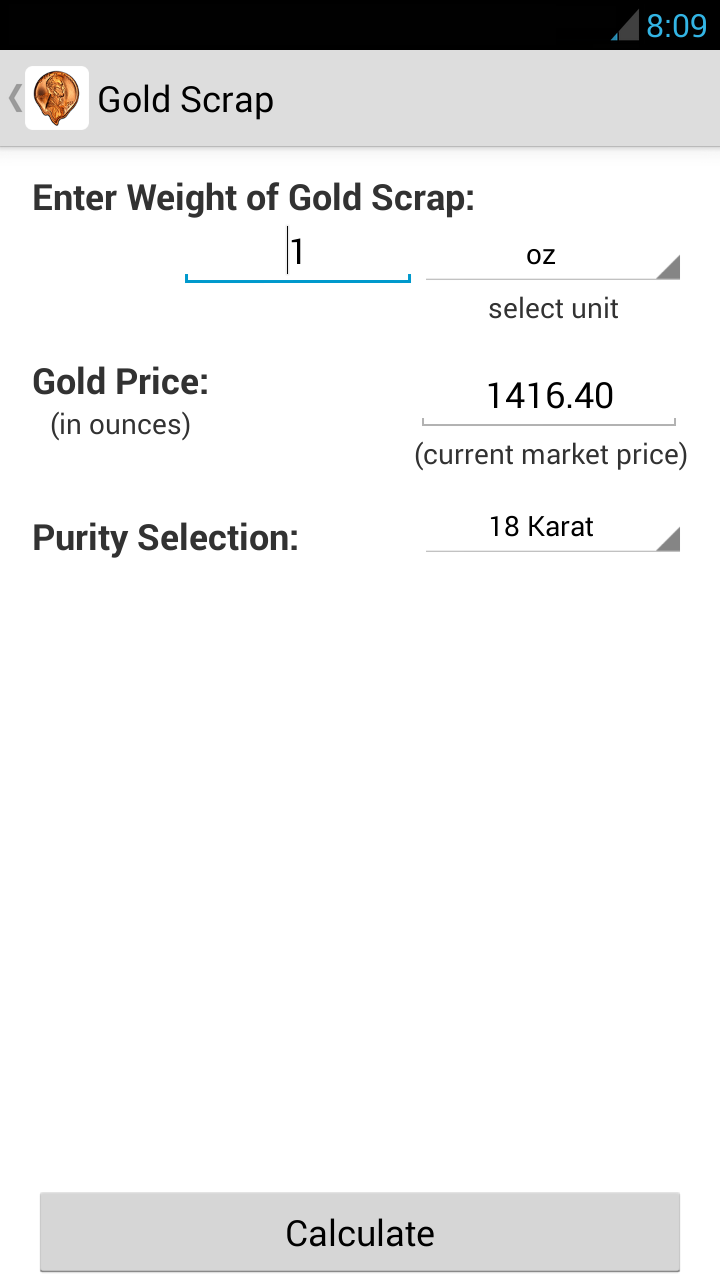Edit the gold price field showing 1416.40
720x1280 pixels.
(x=549, y=397)
